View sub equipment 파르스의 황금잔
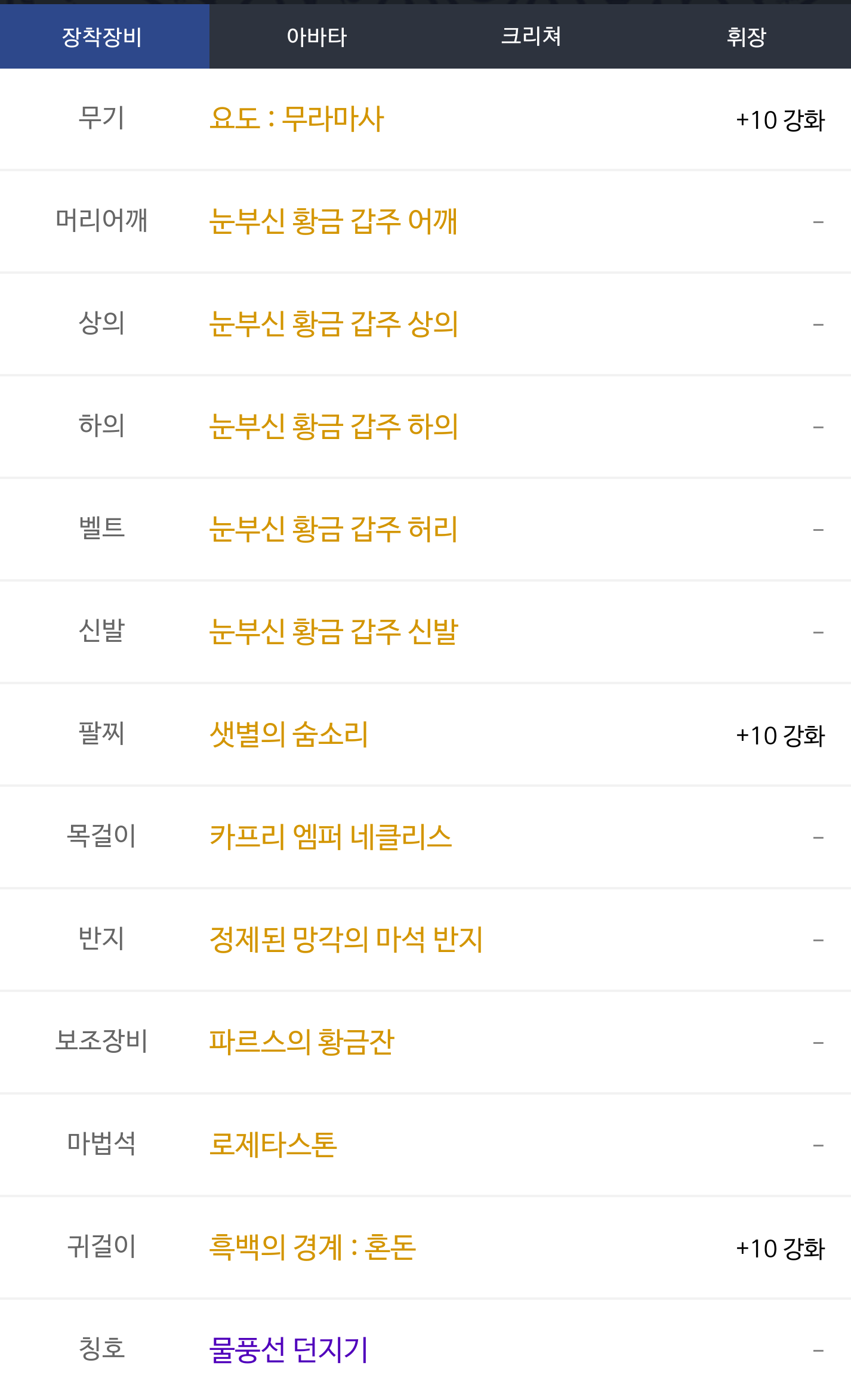The image size is (851, 1400). coord(301,1042)
